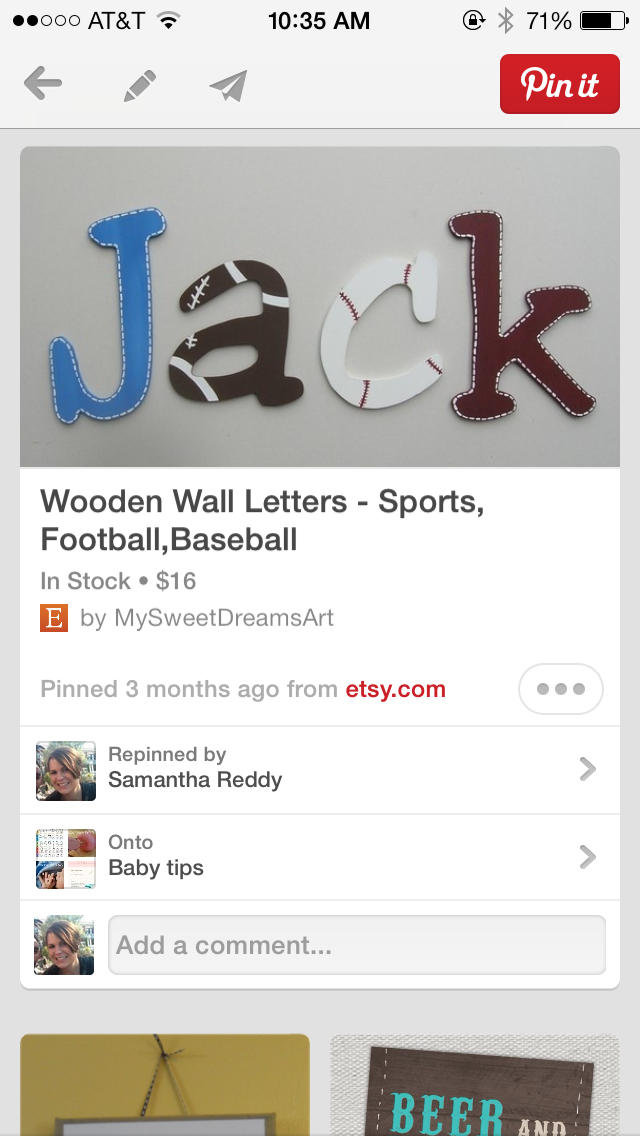Viewport: 640px width, 1136px height.
Task: Open the Jack wooden letters pin image
Action: click(320, 307)
